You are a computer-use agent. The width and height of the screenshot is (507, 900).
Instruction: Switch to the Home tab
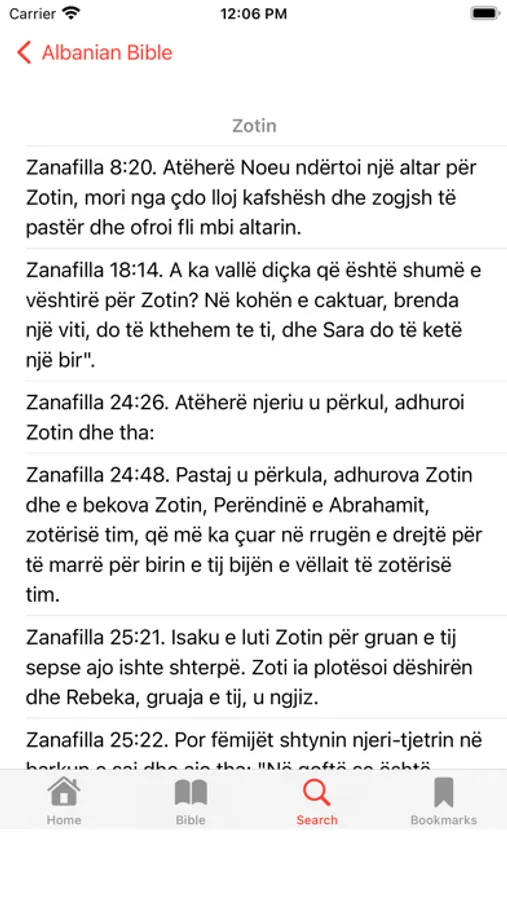point(64,801)
